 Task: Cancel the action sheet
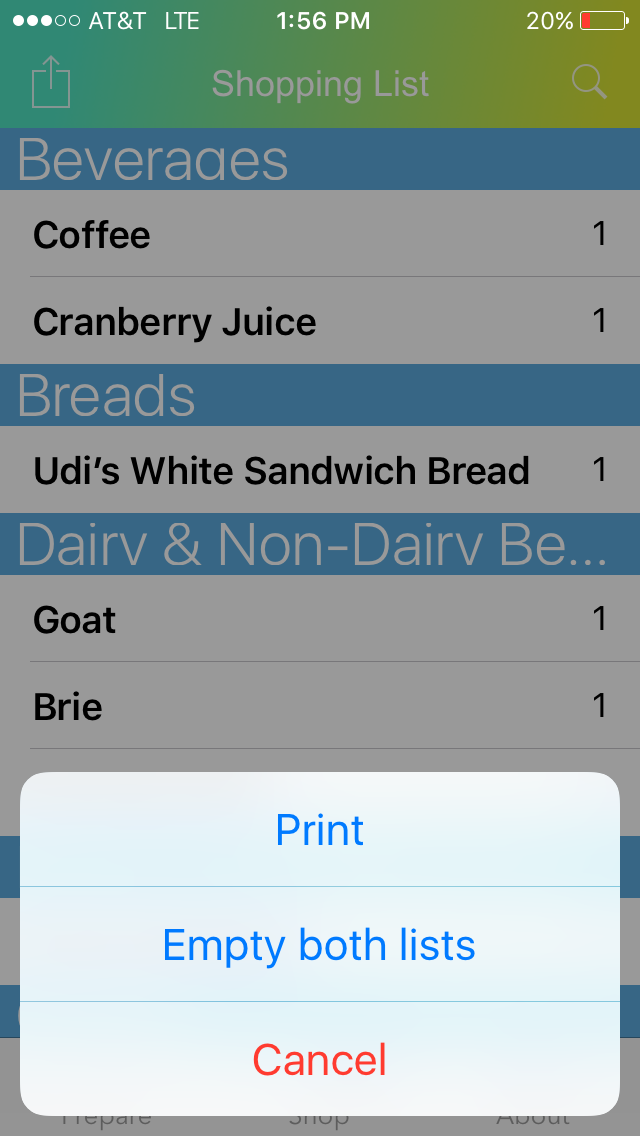coord(320,1060)
